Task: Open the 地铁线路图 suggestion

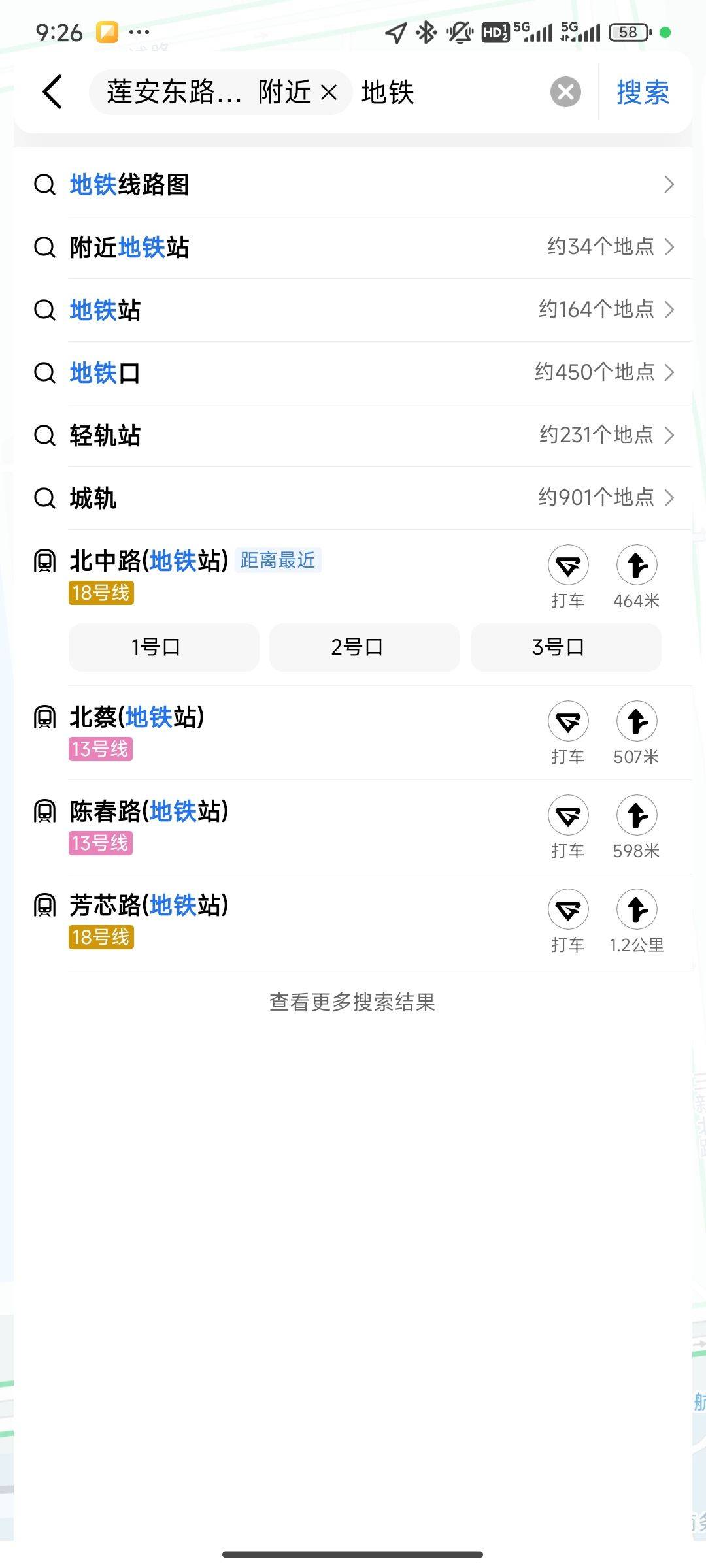Action: pyautogui.click(x=353, y=185)
